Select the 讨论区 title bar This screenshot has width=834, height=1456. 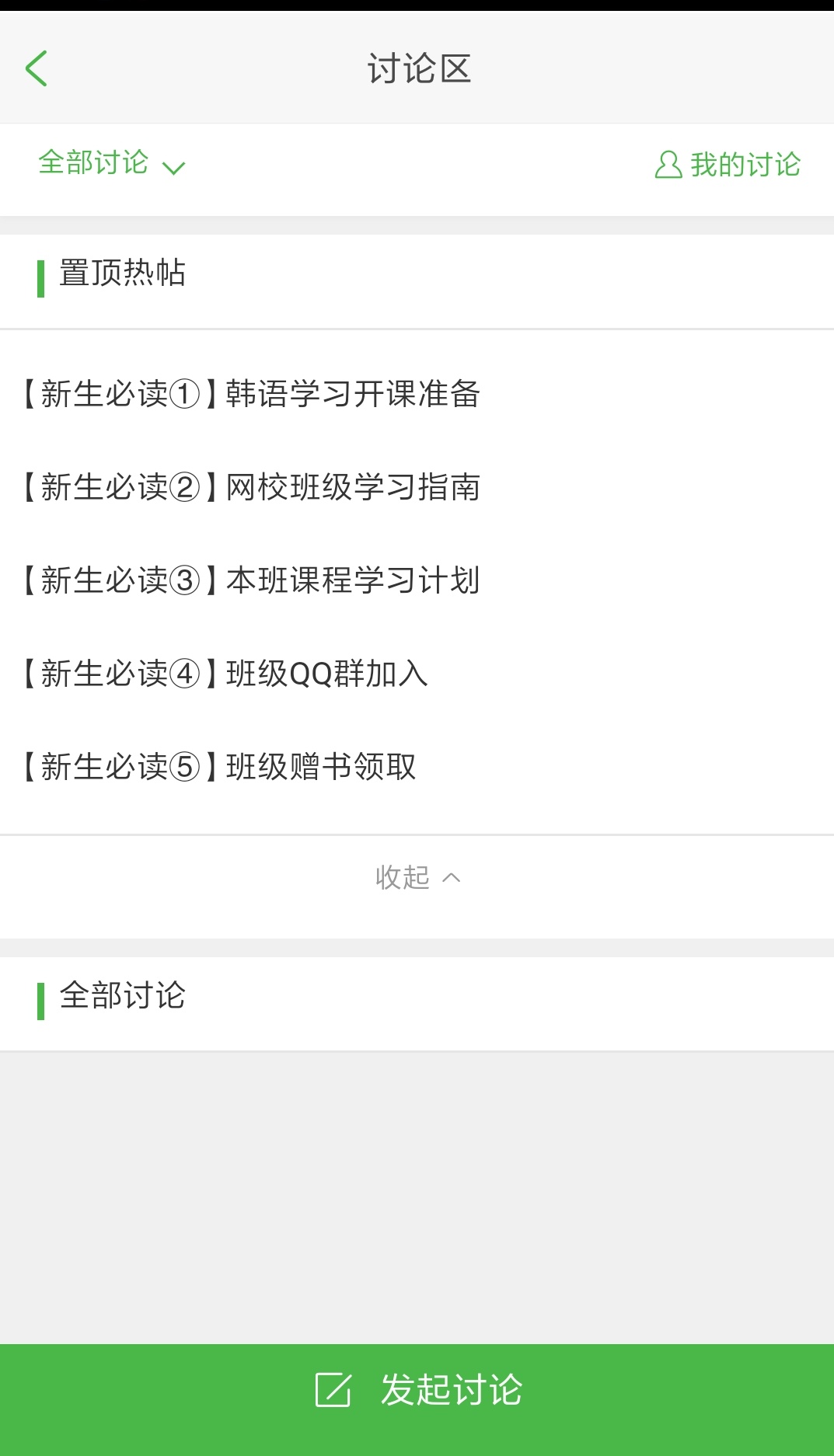[417, 68]
